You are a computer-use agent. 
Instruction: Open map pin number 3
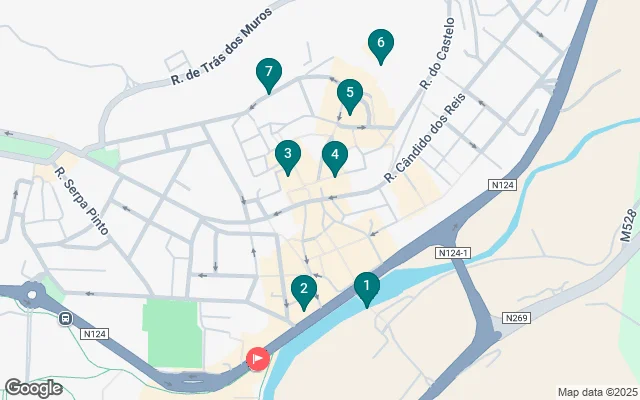287,155
